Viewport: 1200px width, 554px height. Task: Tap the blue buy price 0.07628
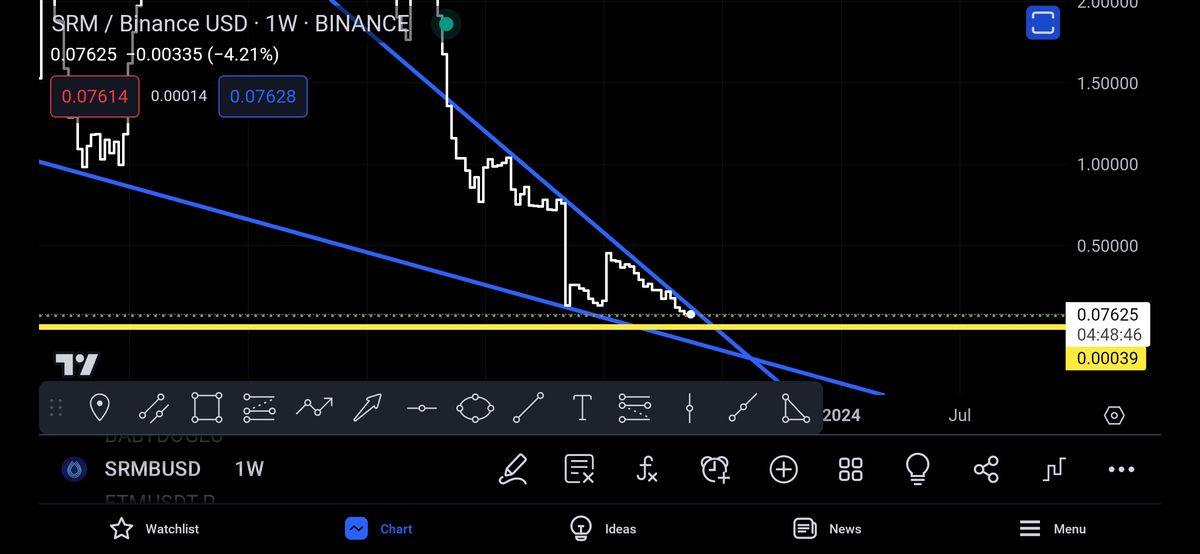click(x=263, y=97)
